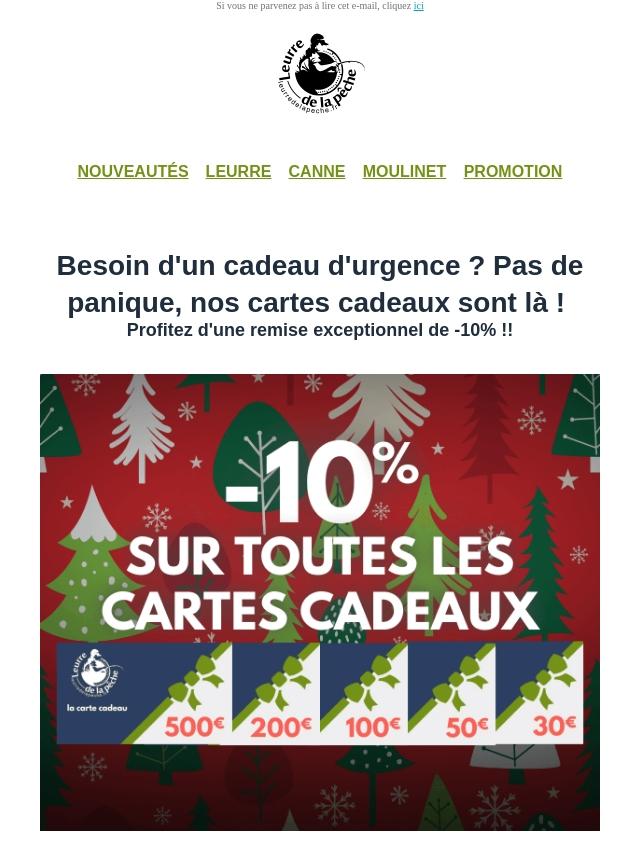Open the 'ici' web version link

coord(418,6)
